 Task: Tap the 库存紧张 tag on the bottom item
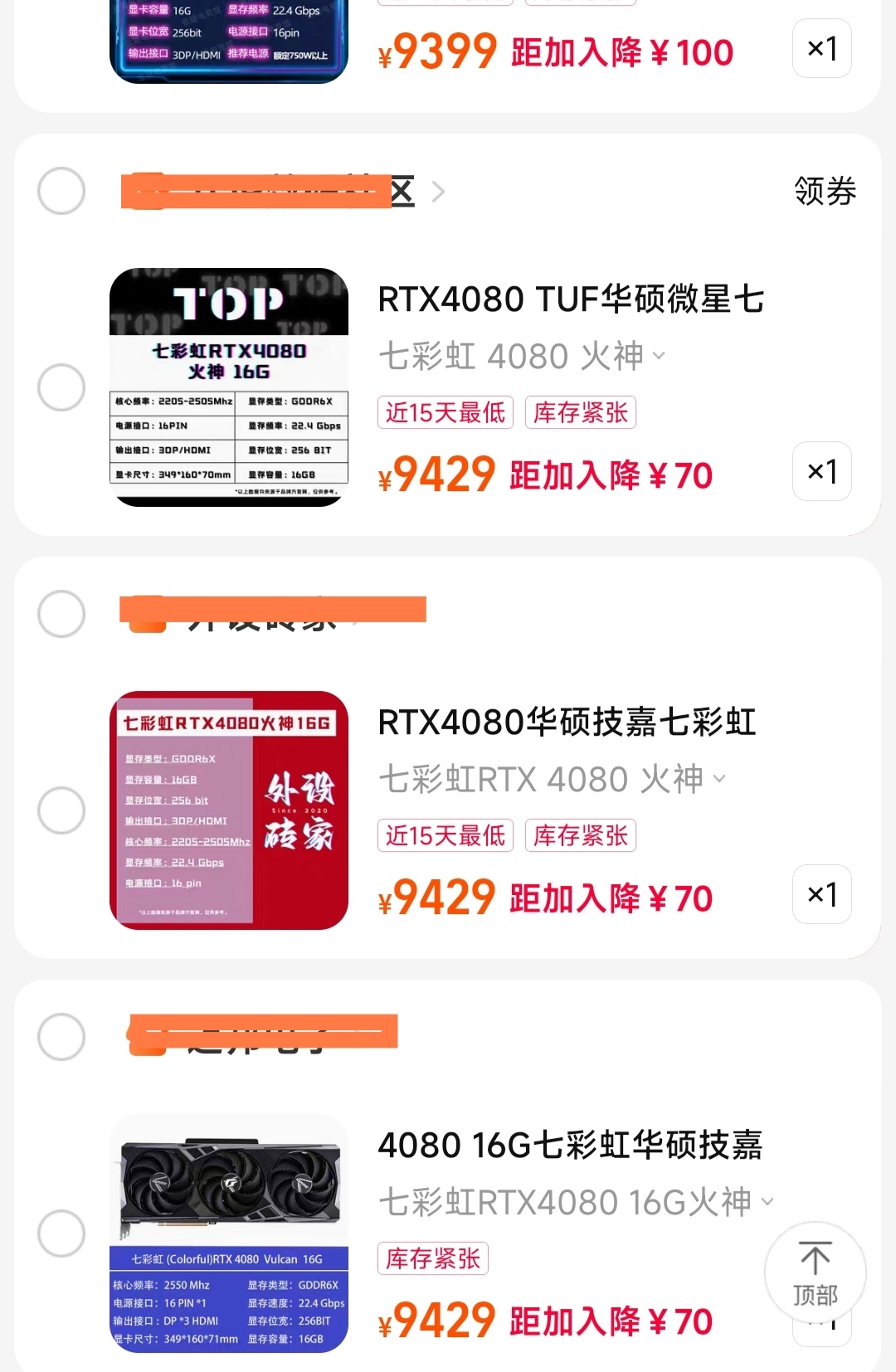click(432, 1258)
